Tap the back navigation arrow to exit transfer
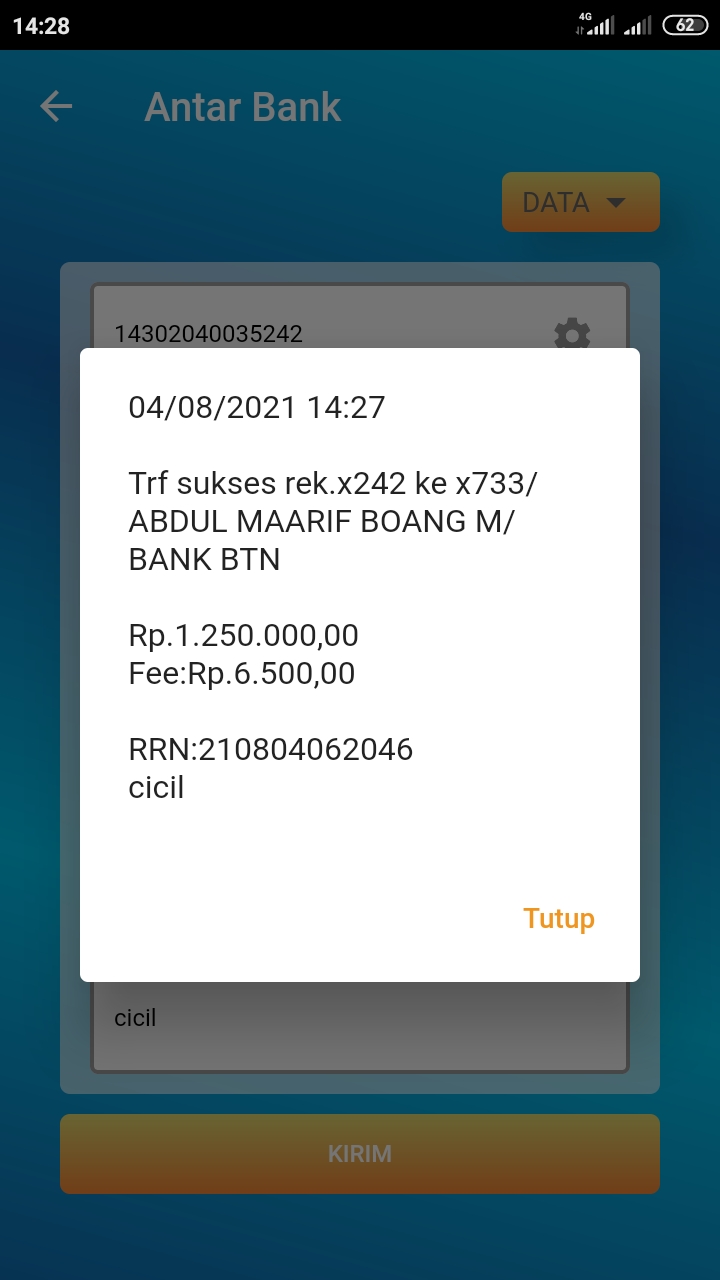The height and width of the screenshot is (1280, 720). 57,106
